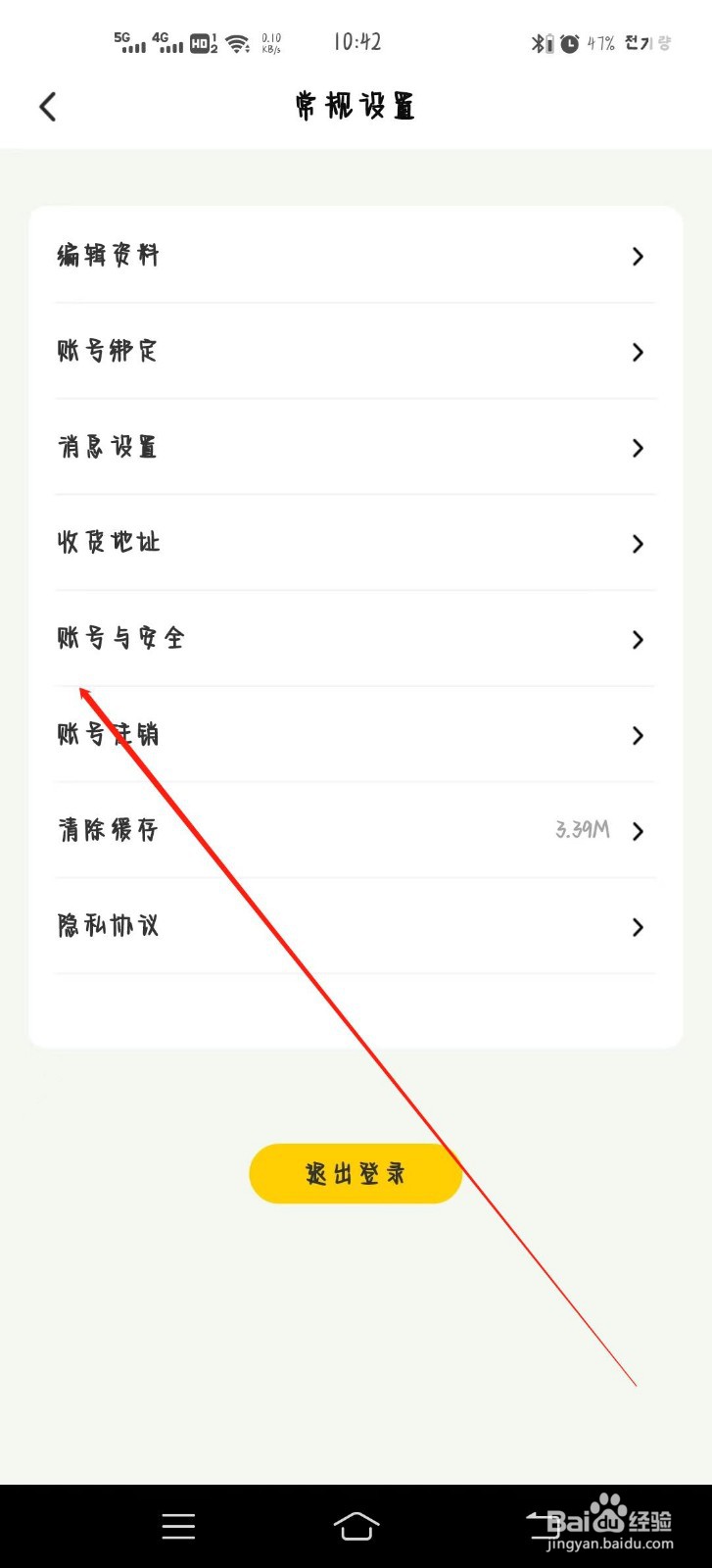Tap the yellow 退出登录 logout button
This screenshot has height=1568, width=712.
pyautogui.click(x=356, y=1173)
